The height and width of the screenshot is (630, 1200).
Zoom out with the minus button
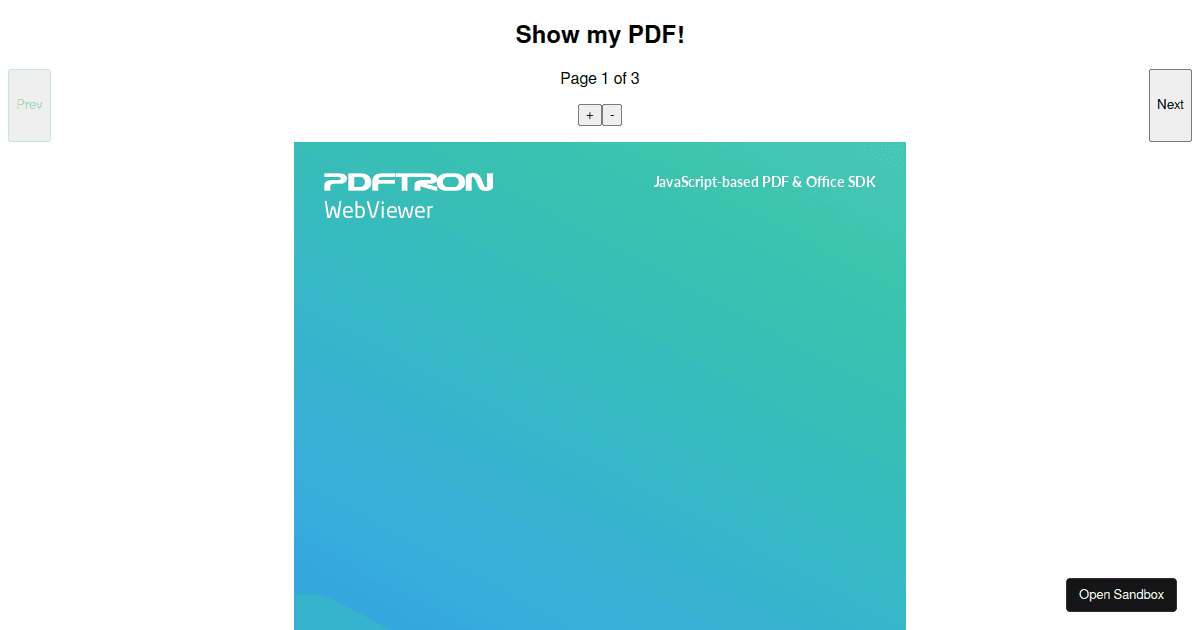click(x=612, y=115)
